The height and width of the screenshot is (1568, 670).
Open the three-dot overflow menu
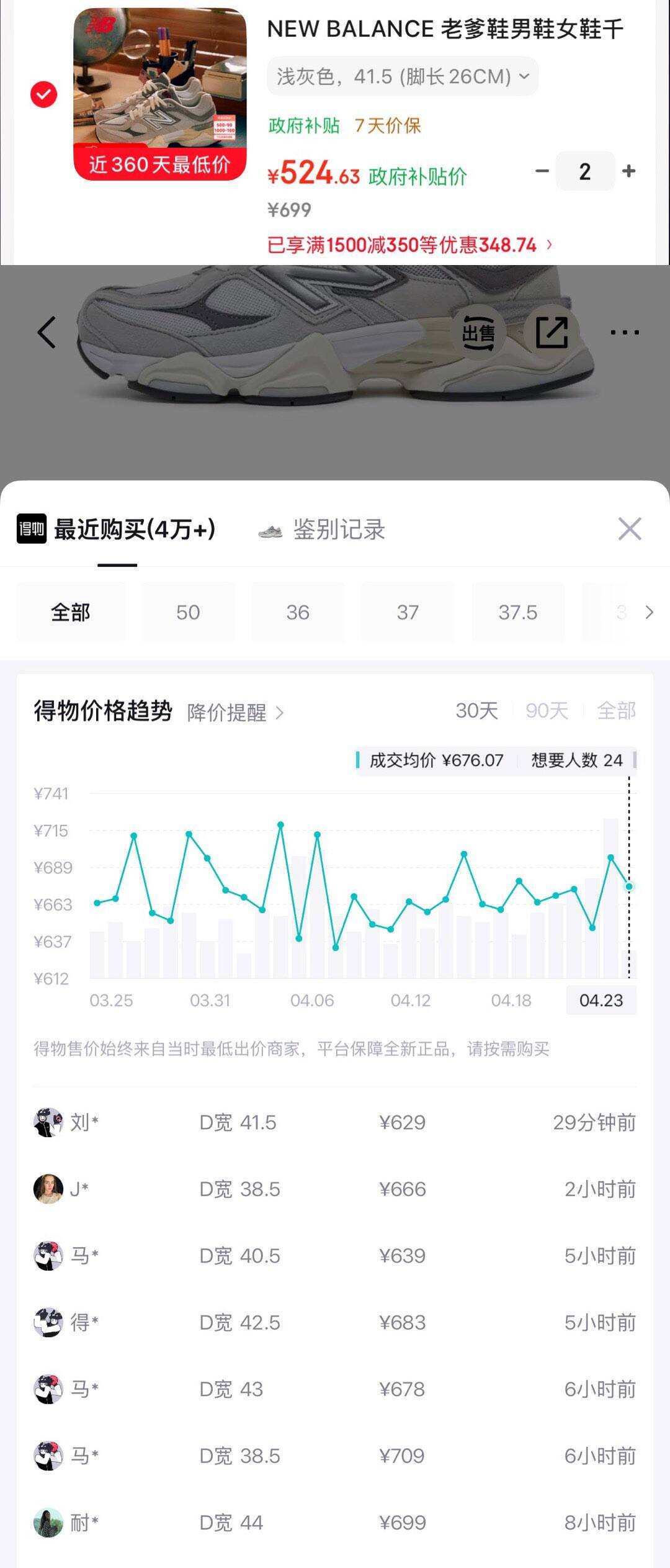point(624,333)
